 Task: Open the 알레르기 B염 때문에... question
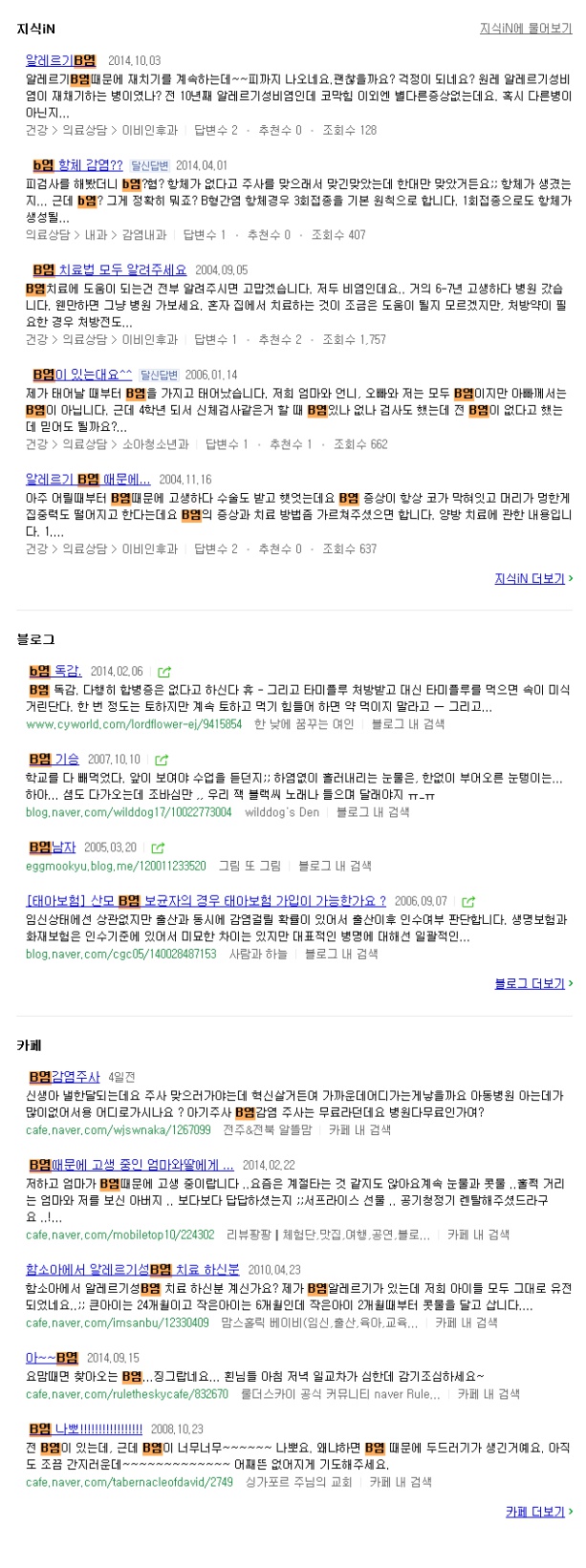(x=87, y=480)
